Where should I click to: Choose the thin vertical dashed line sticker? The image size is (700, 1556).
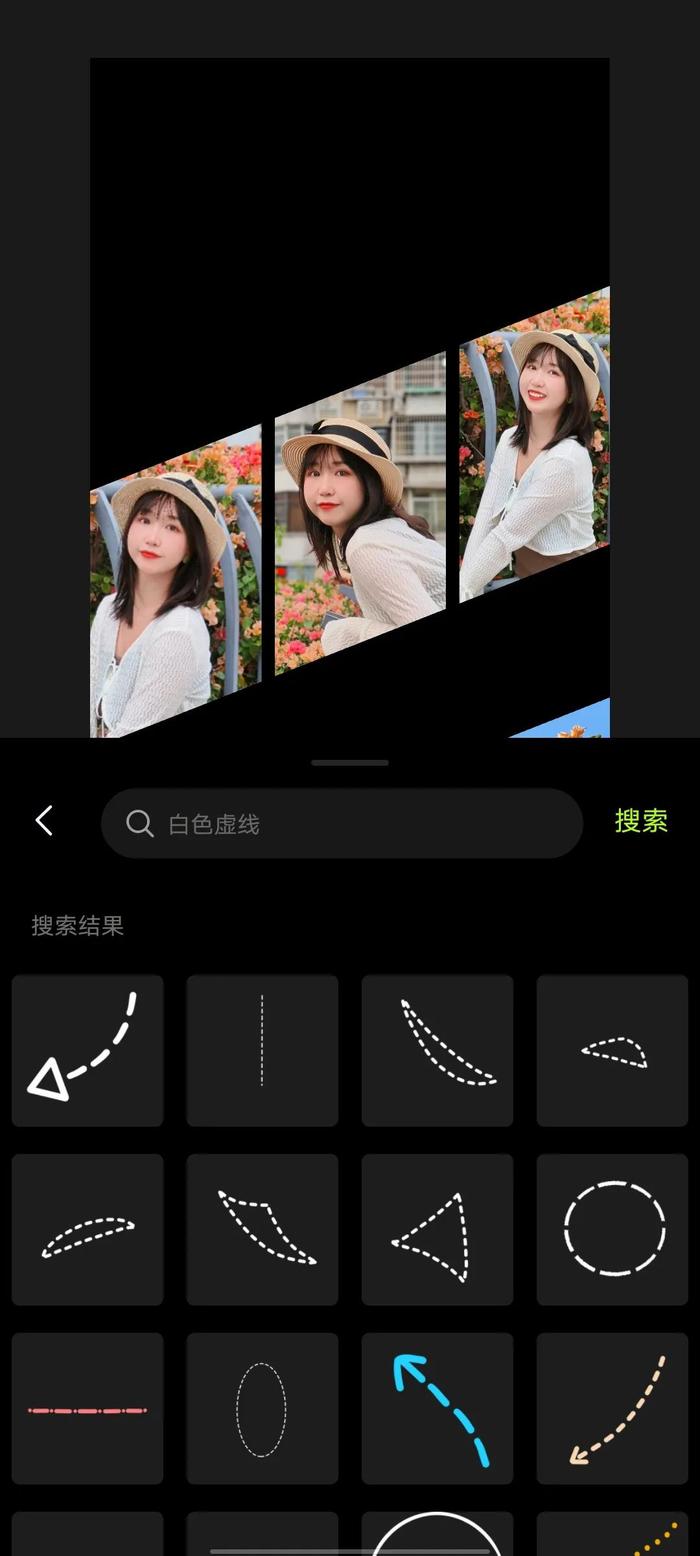click(262, 1050)
